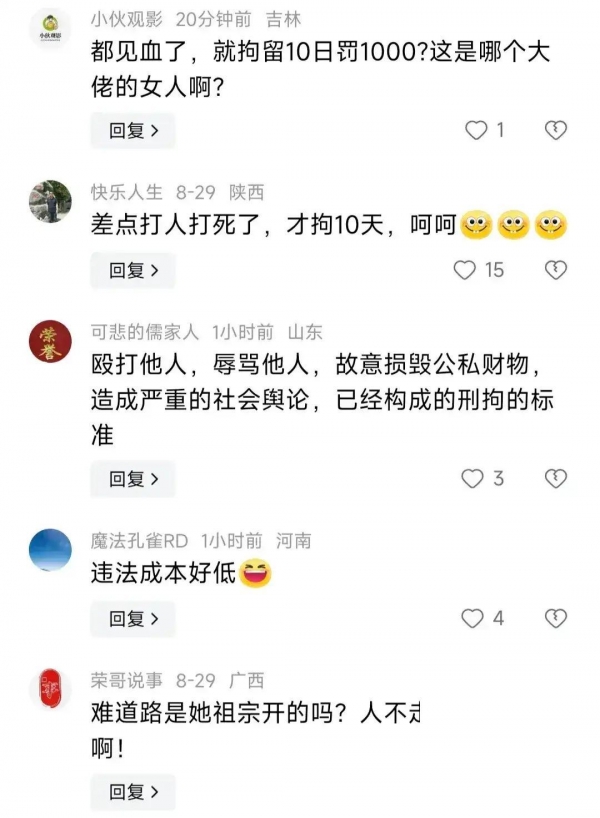
Task: Reply to 可悲的儒家人's comment
Action: 133,479
